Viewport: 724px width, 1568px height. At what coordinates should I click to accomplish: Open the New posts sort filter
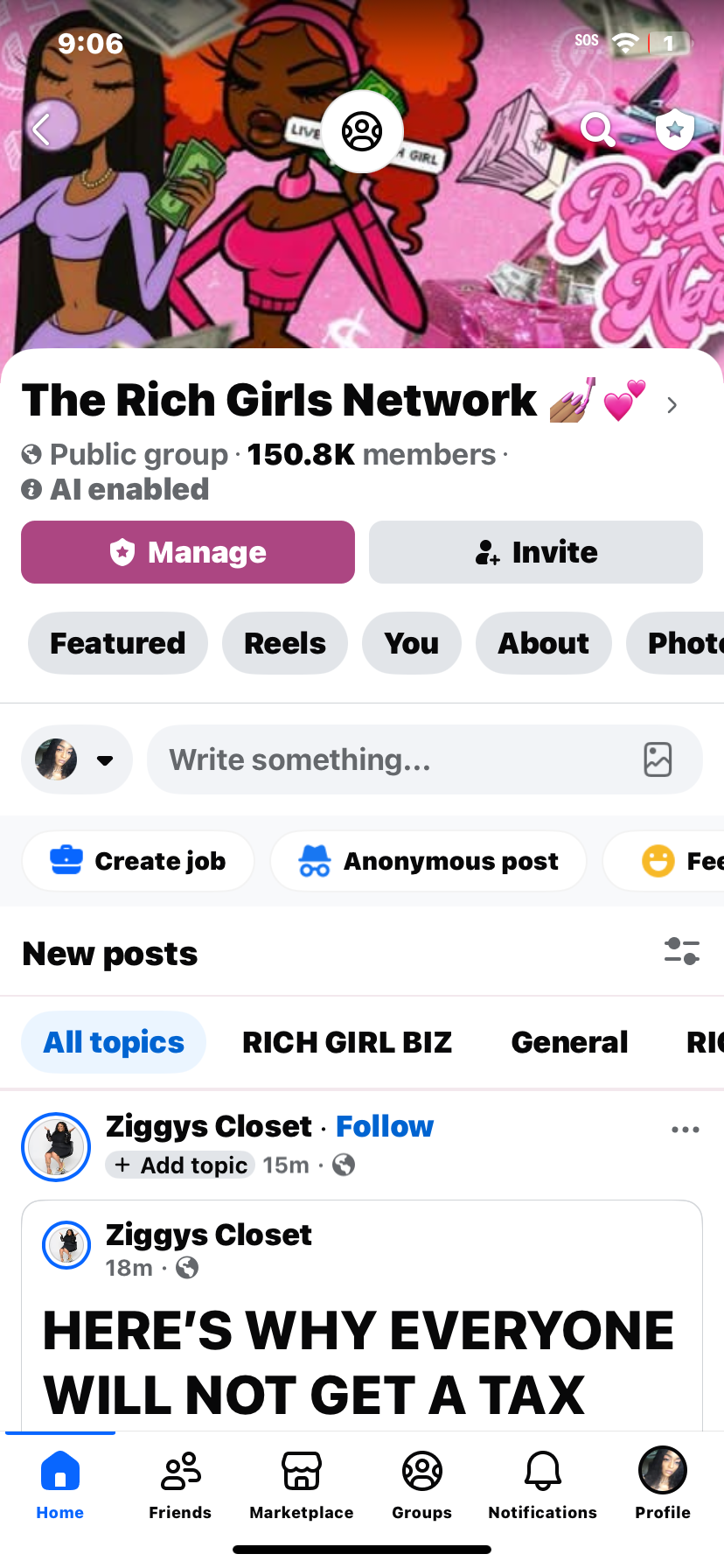[681, 951]
